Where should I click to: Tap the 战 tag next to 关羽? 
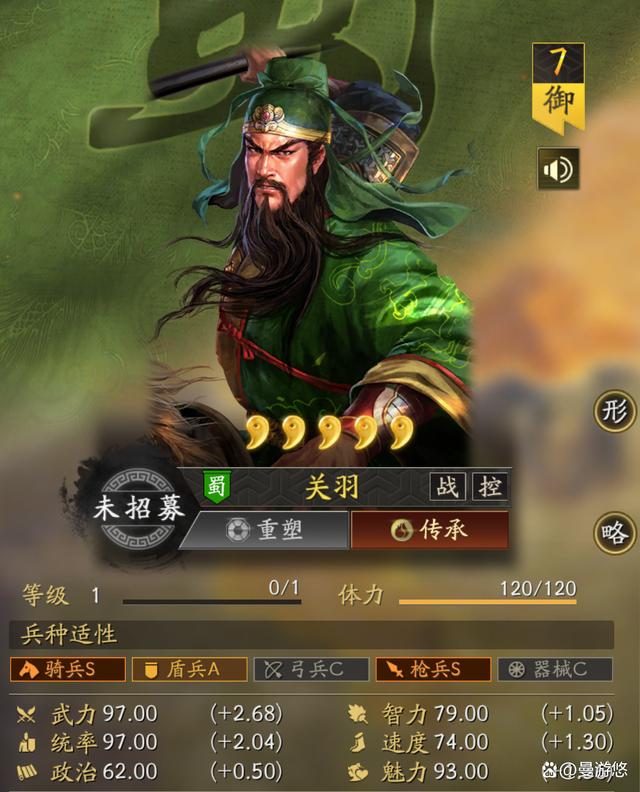coord(447,487)
